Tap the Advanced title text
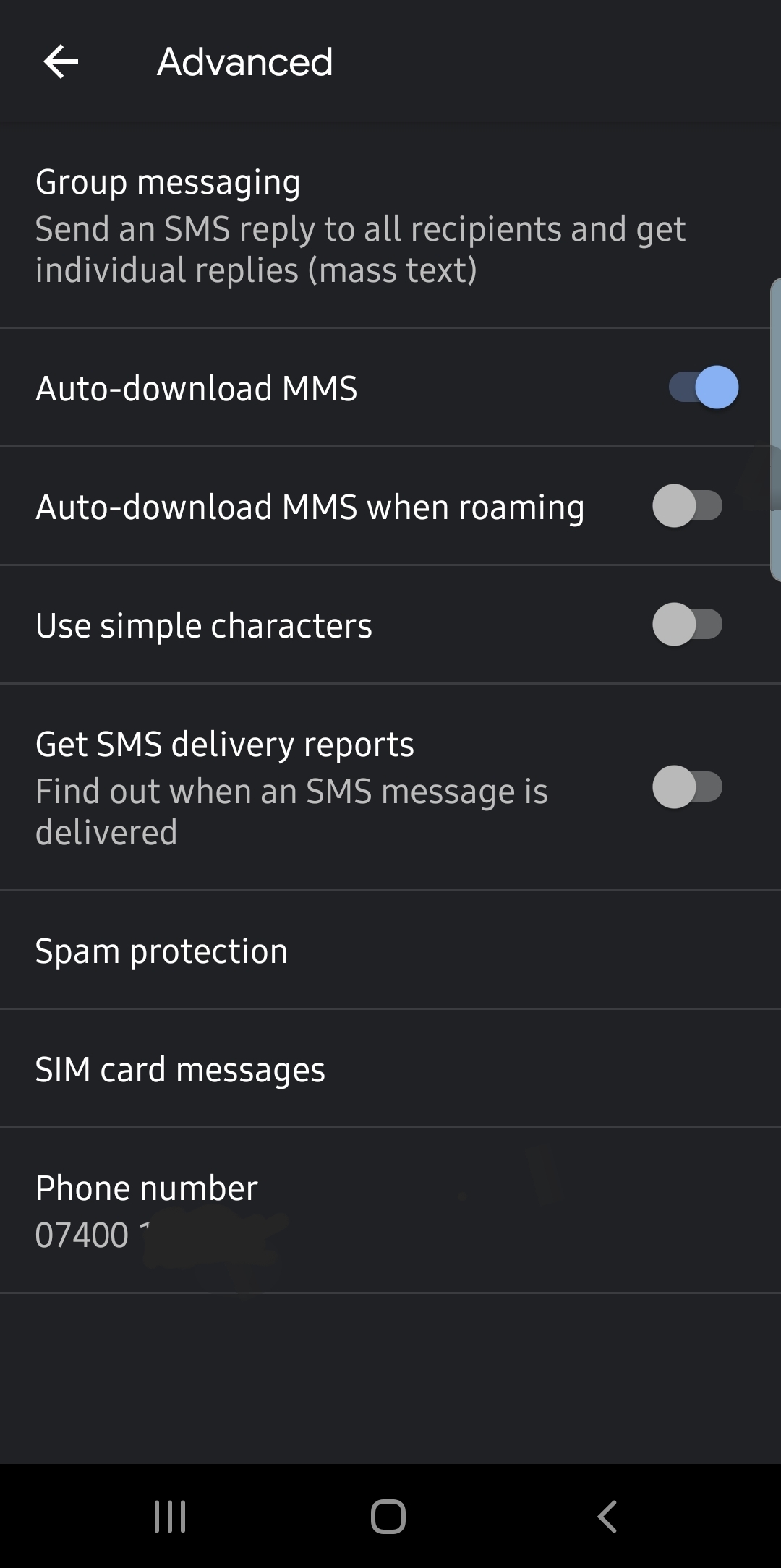Image resolution: width=781 pixels, height=1568 pixels. click(245, 61)
